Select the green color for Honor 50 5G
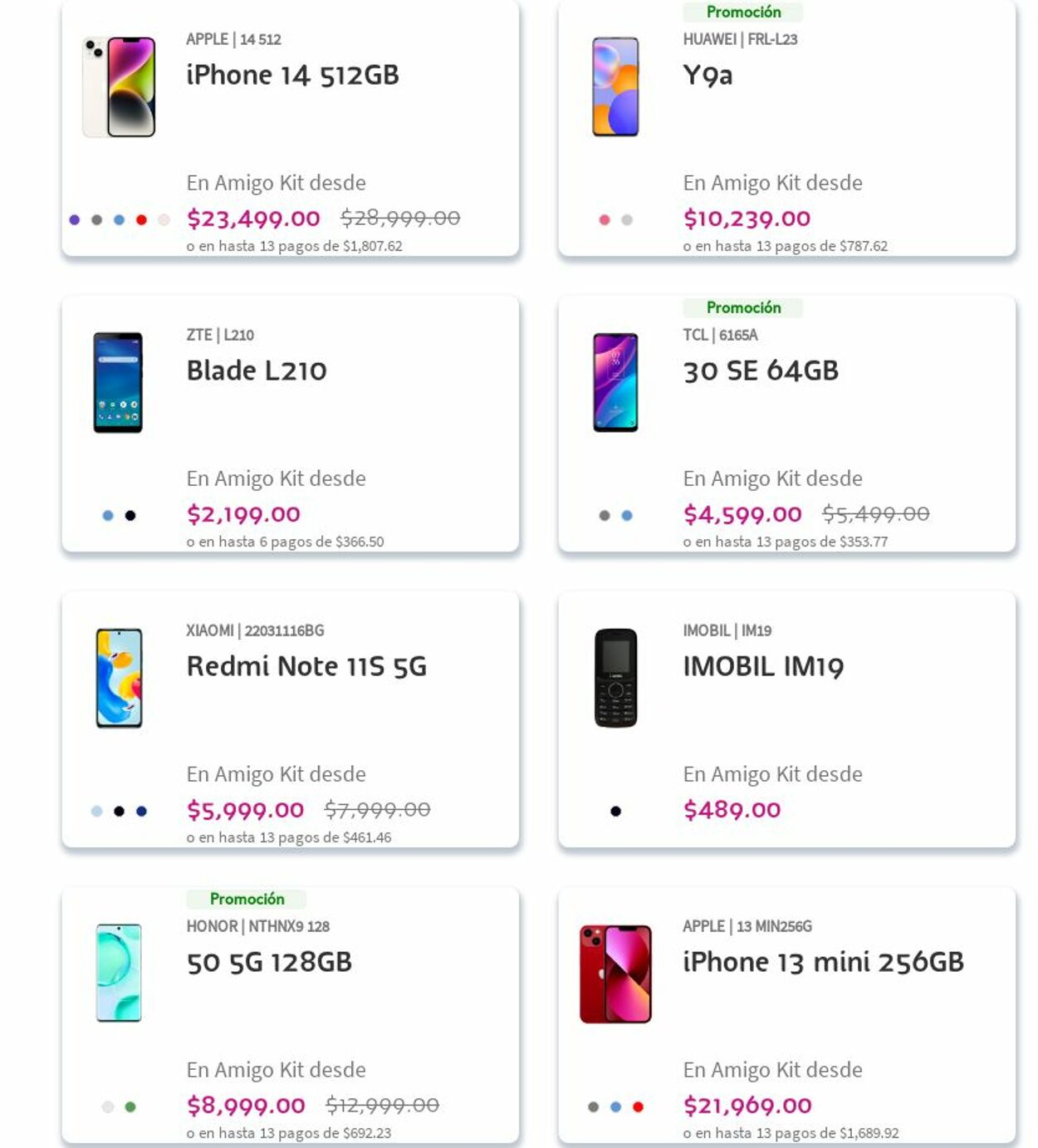 (130, 1107)
